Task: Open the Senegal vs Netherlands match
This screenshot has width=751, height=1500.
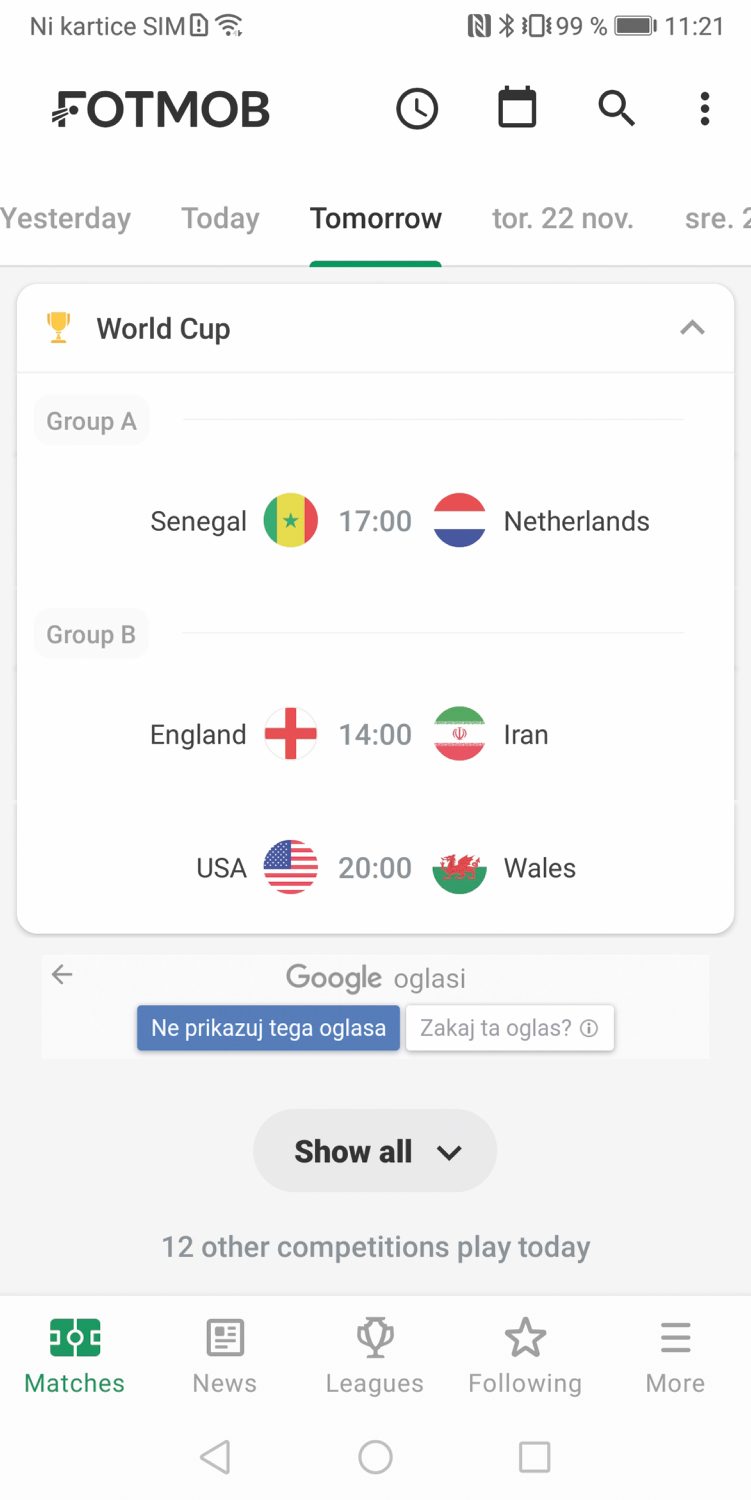Action: click(x=375, y=521)
